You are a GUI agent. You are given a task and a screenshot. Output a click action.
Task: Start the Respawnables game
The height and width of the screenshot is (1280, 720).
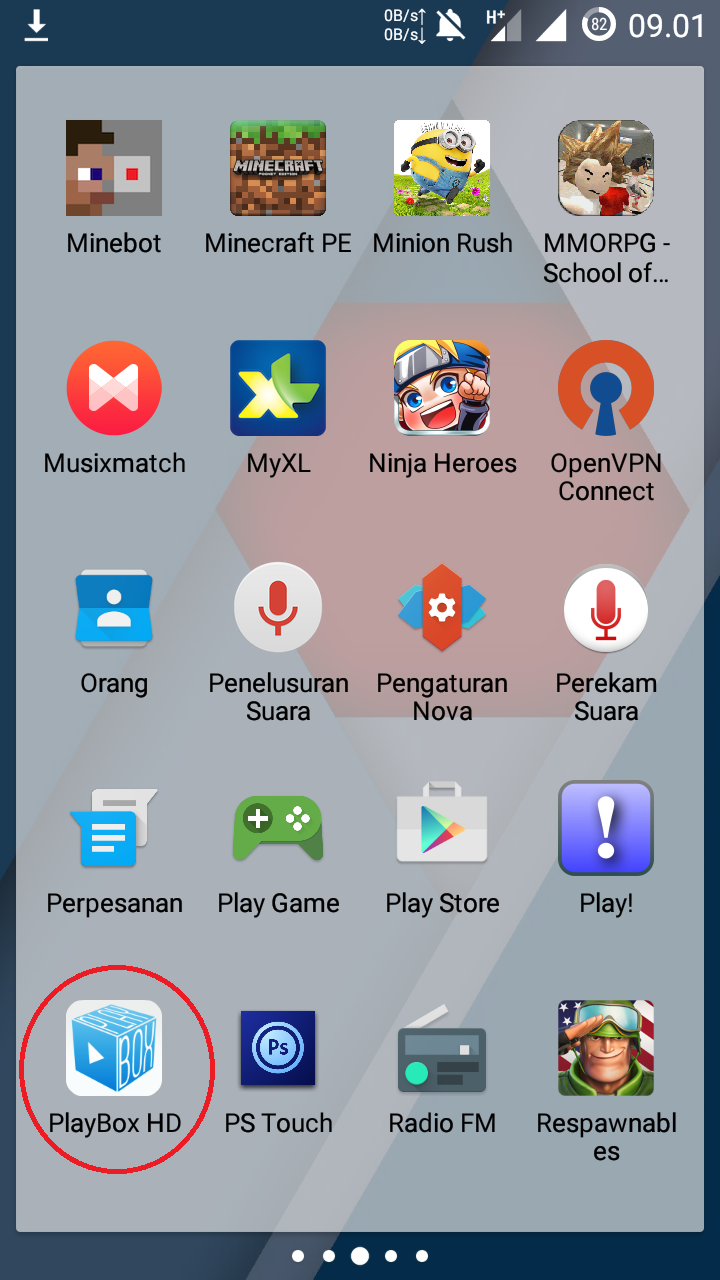(x=606, y=1048)
